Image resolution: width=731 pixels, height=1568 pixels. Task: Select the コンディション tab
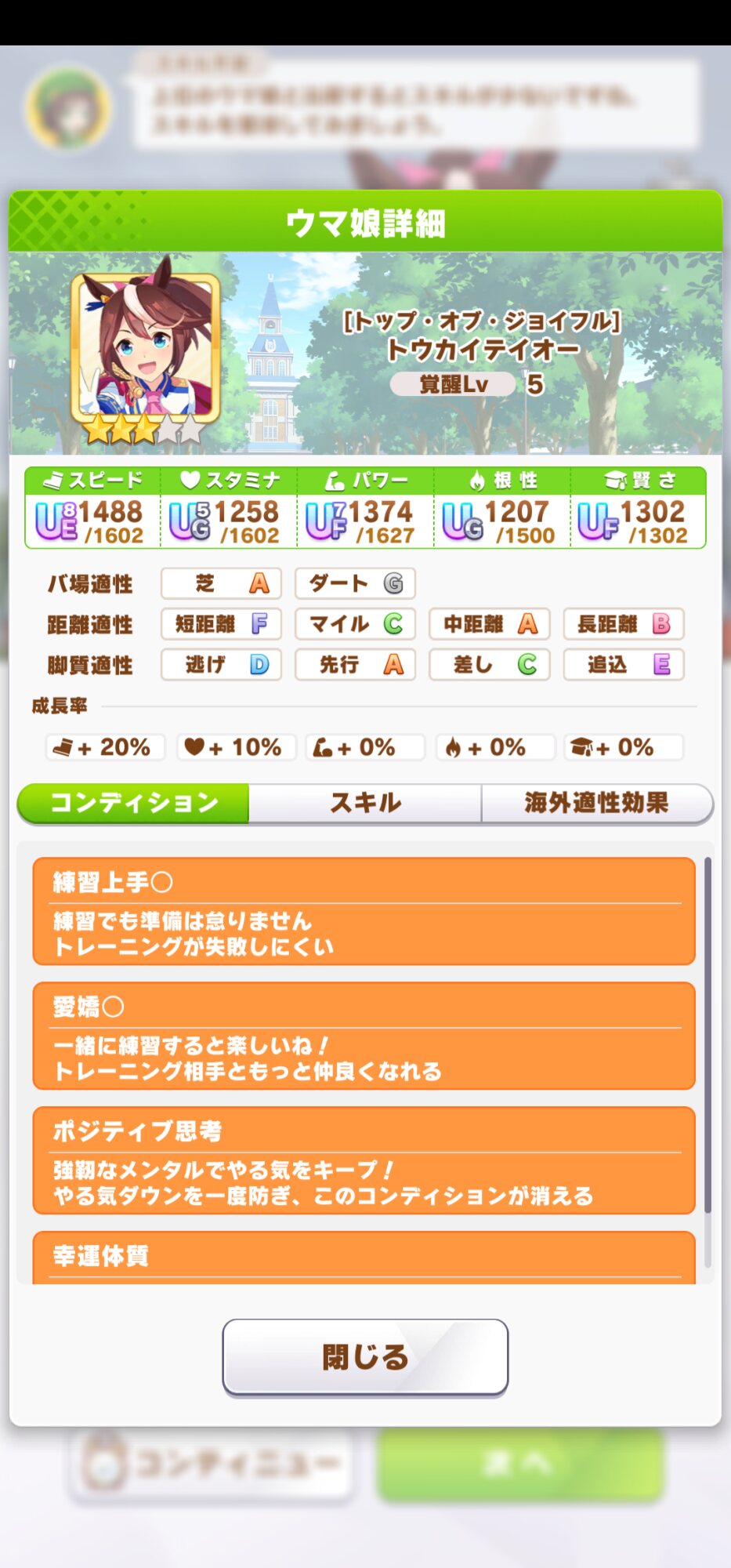coord(134,803)
